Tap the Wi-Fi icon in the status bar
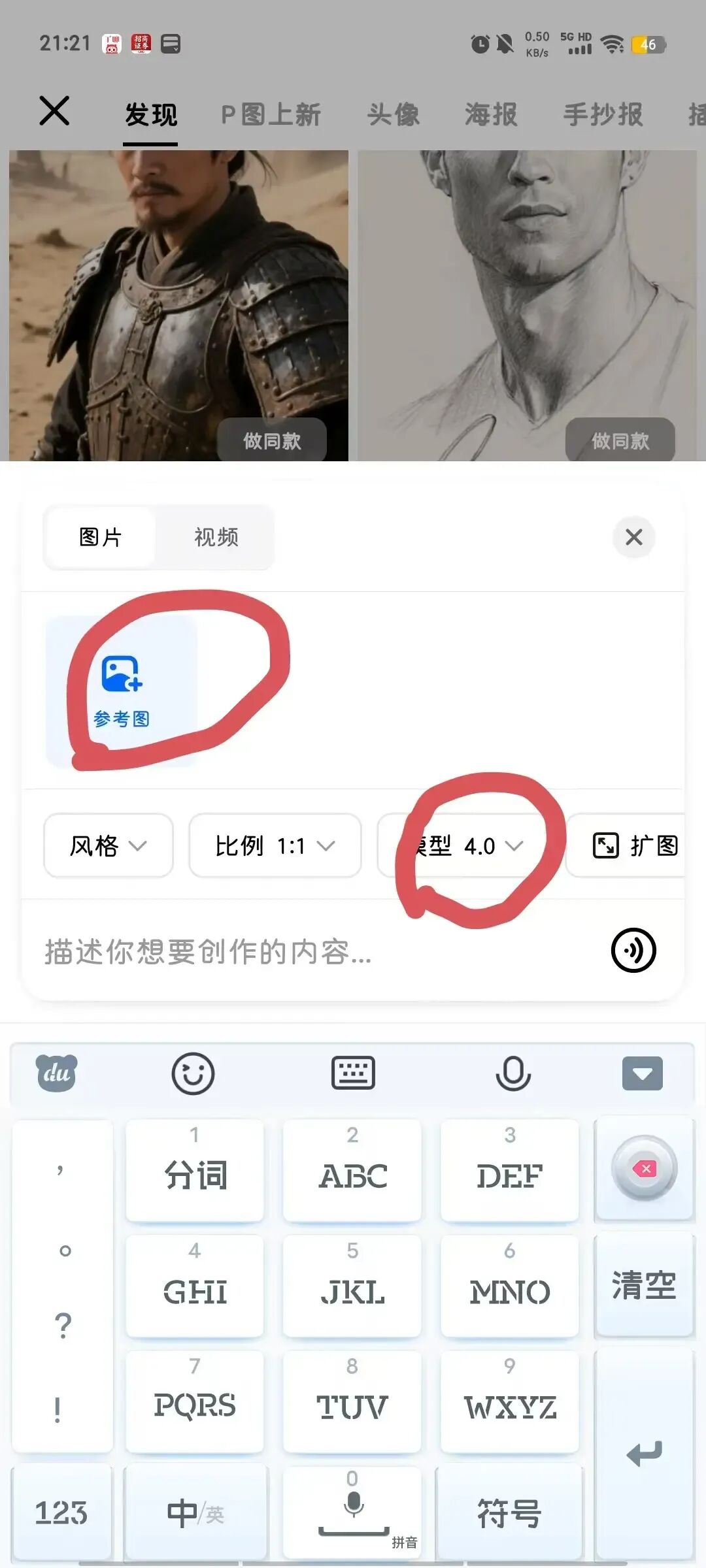Screen dimensions: 706x1568 [611, 44]
